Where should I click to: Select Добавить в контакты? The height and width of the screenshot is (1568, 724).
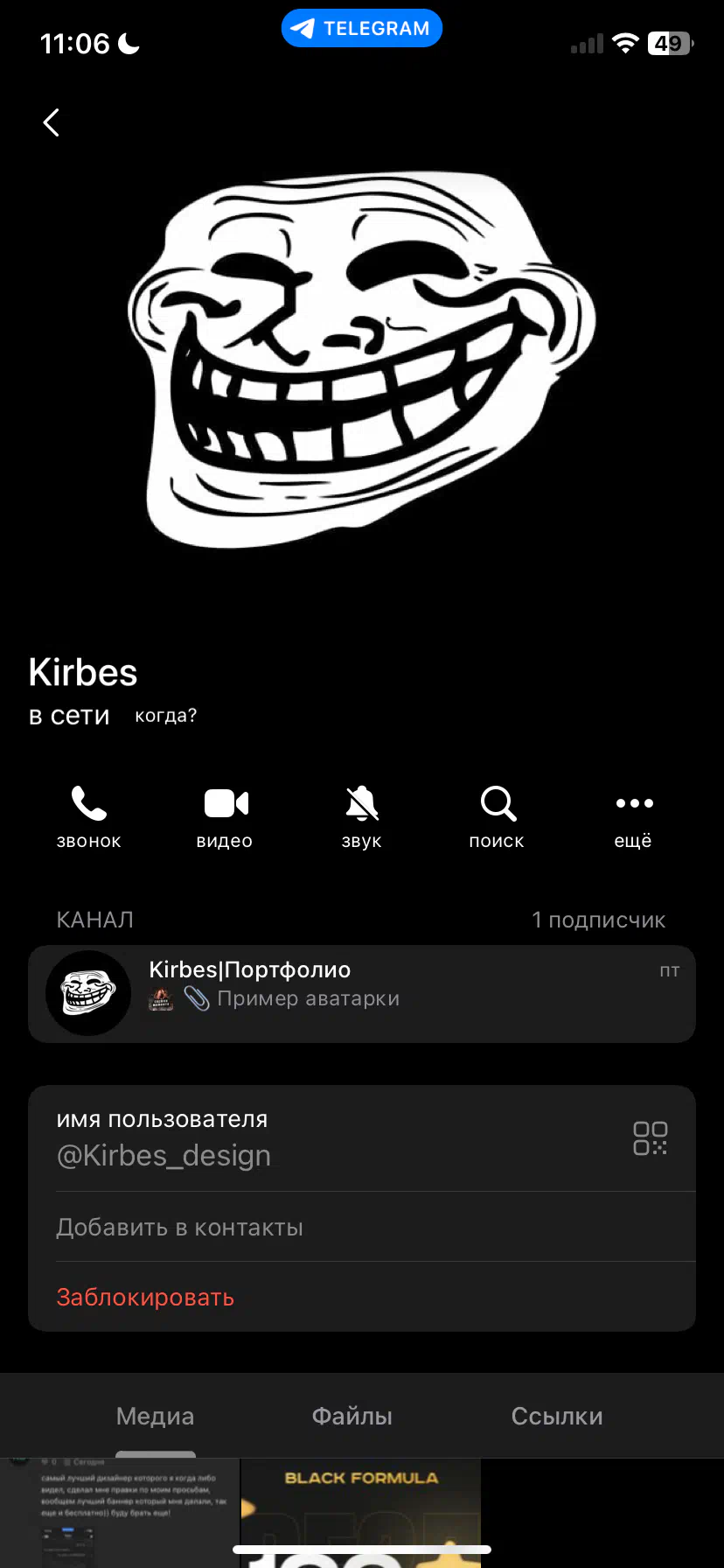[362, 1227]
